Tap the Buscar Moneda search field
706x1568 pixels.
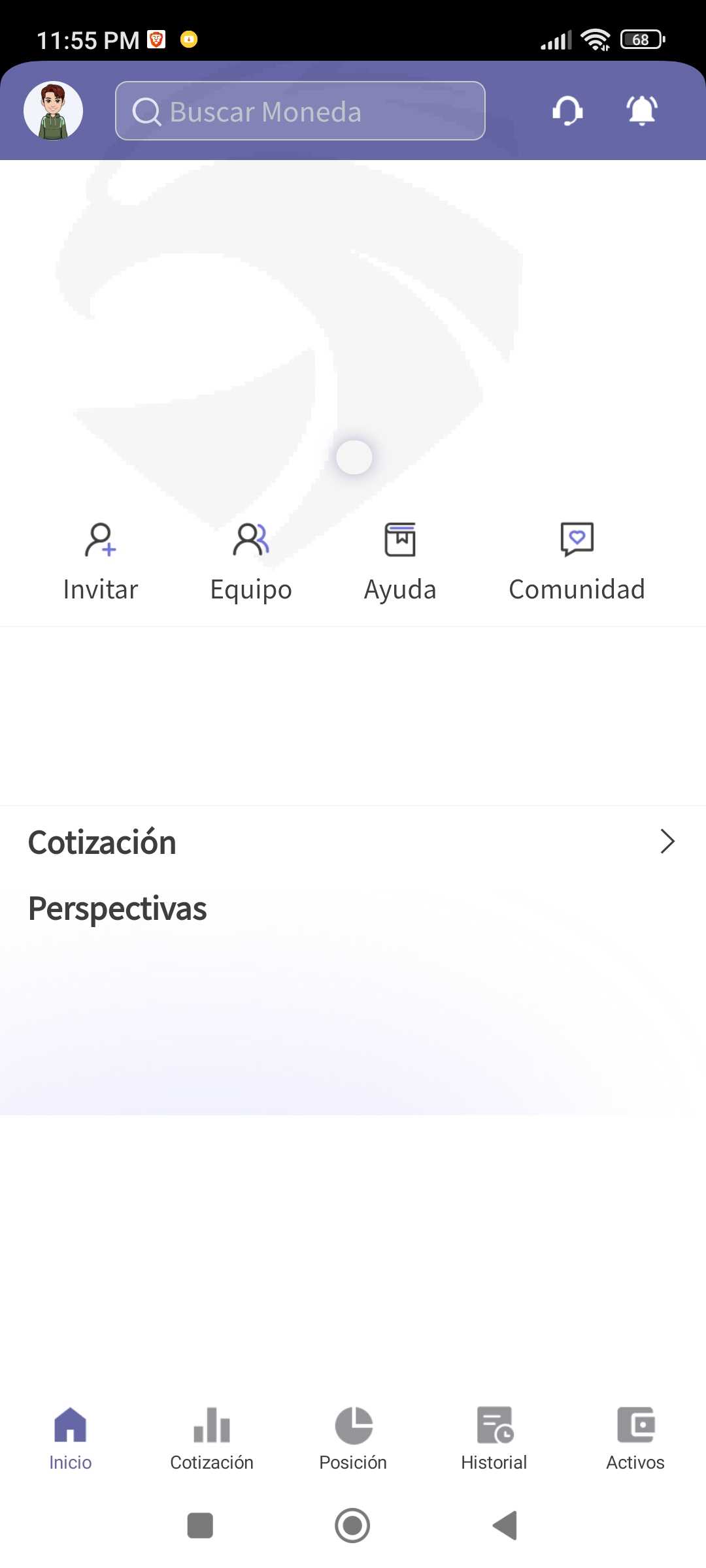click(300, 111)
